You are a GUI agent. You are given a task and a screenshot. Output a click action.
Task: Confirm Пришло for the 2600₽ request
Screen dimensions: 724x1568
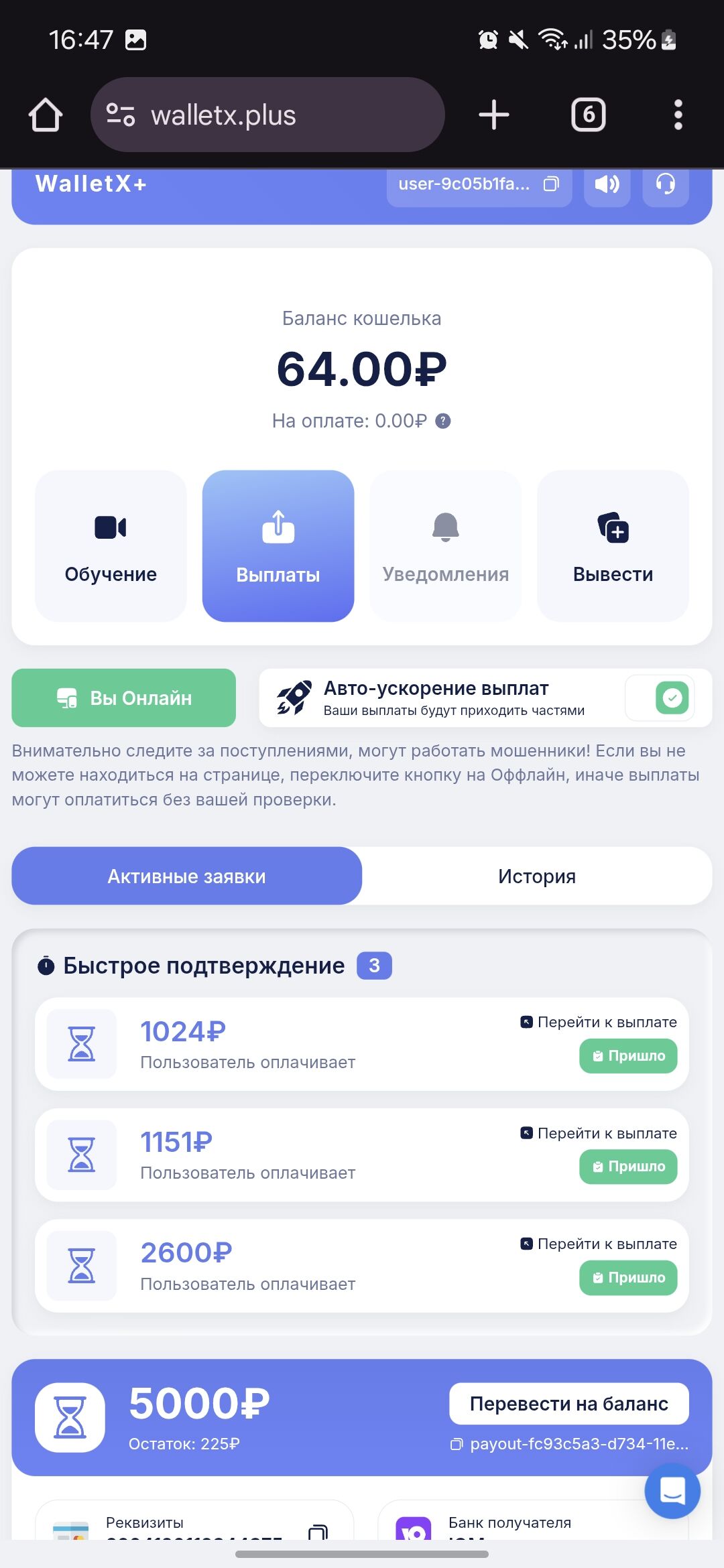[628, 1278]
